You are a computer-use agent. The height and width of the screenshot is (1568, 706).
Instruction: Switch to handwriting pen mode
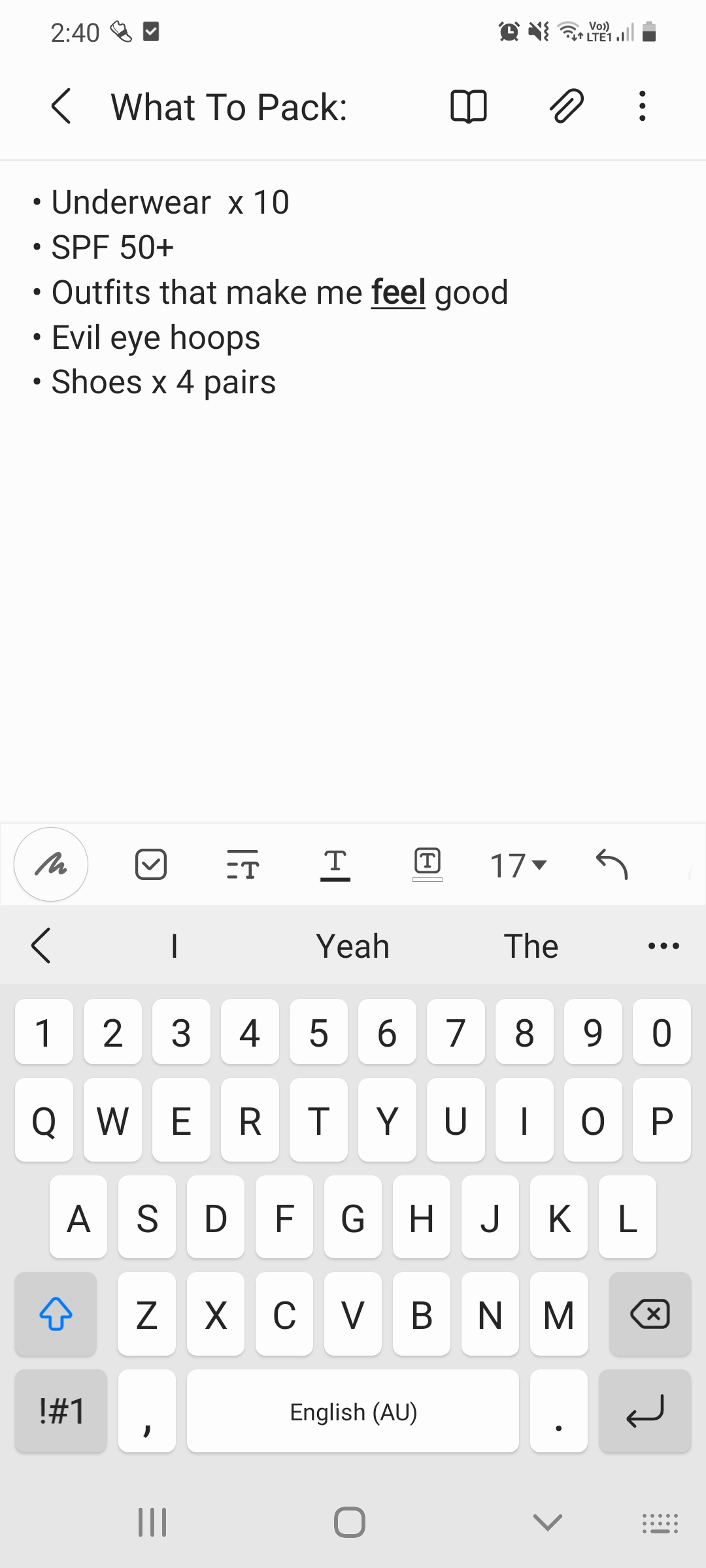pos(51,864)
